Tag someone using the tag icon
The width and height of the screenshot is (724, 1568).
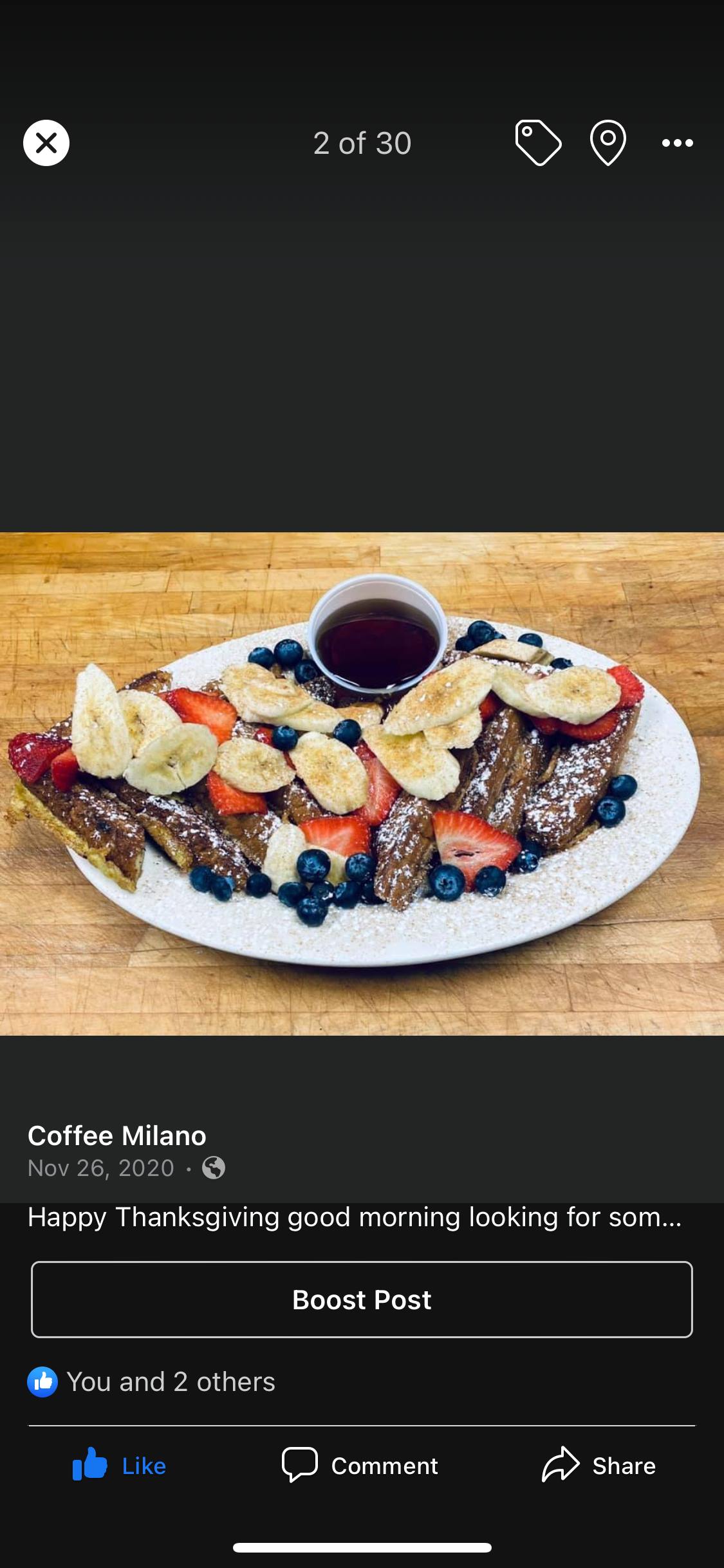click(538, 143)
